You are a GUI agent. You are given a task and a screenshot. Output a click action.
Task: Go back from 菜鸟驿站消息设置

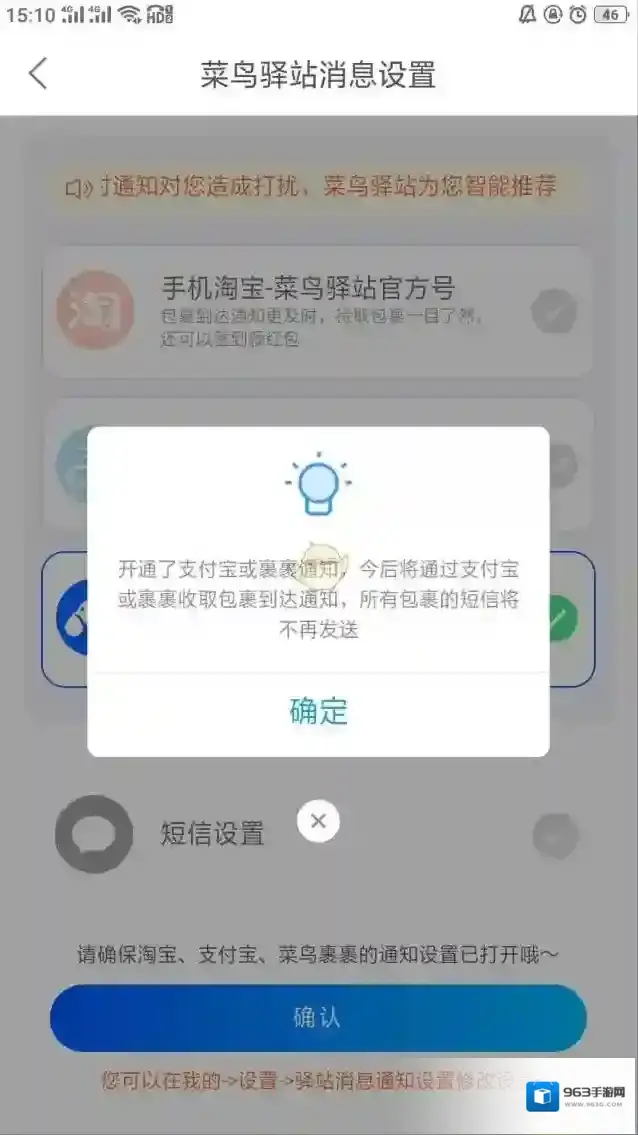(x=38, y=74)
